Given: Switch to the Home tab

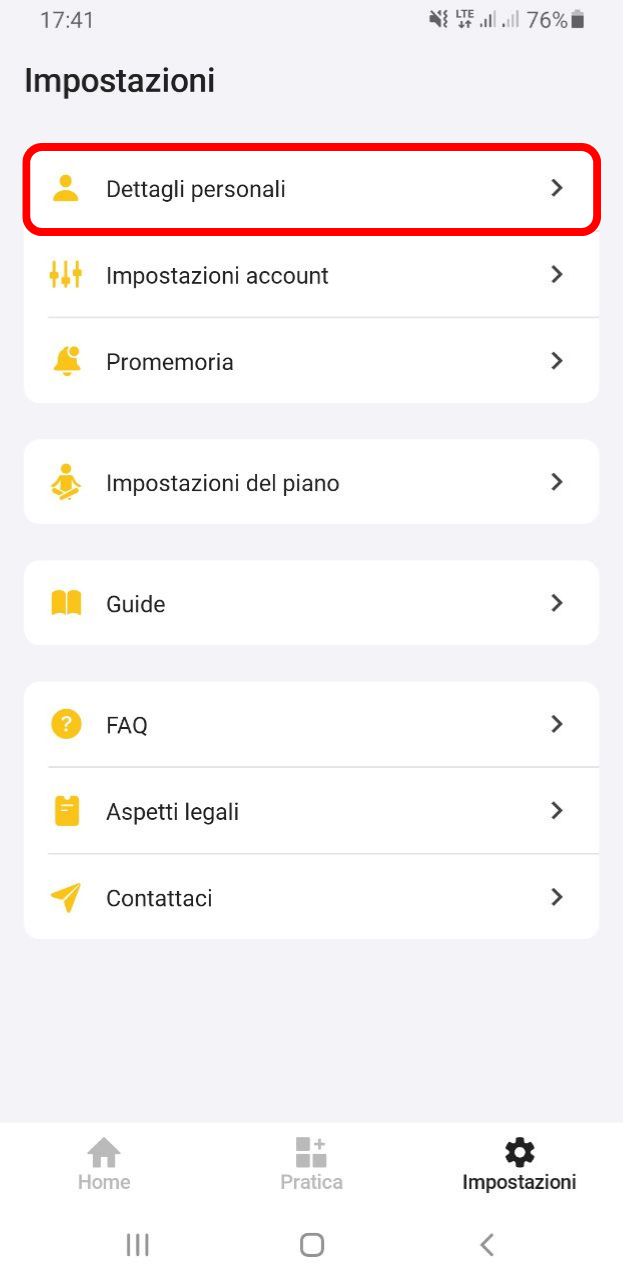Looking at the screenshot, I should click(x=104, y=1165).
